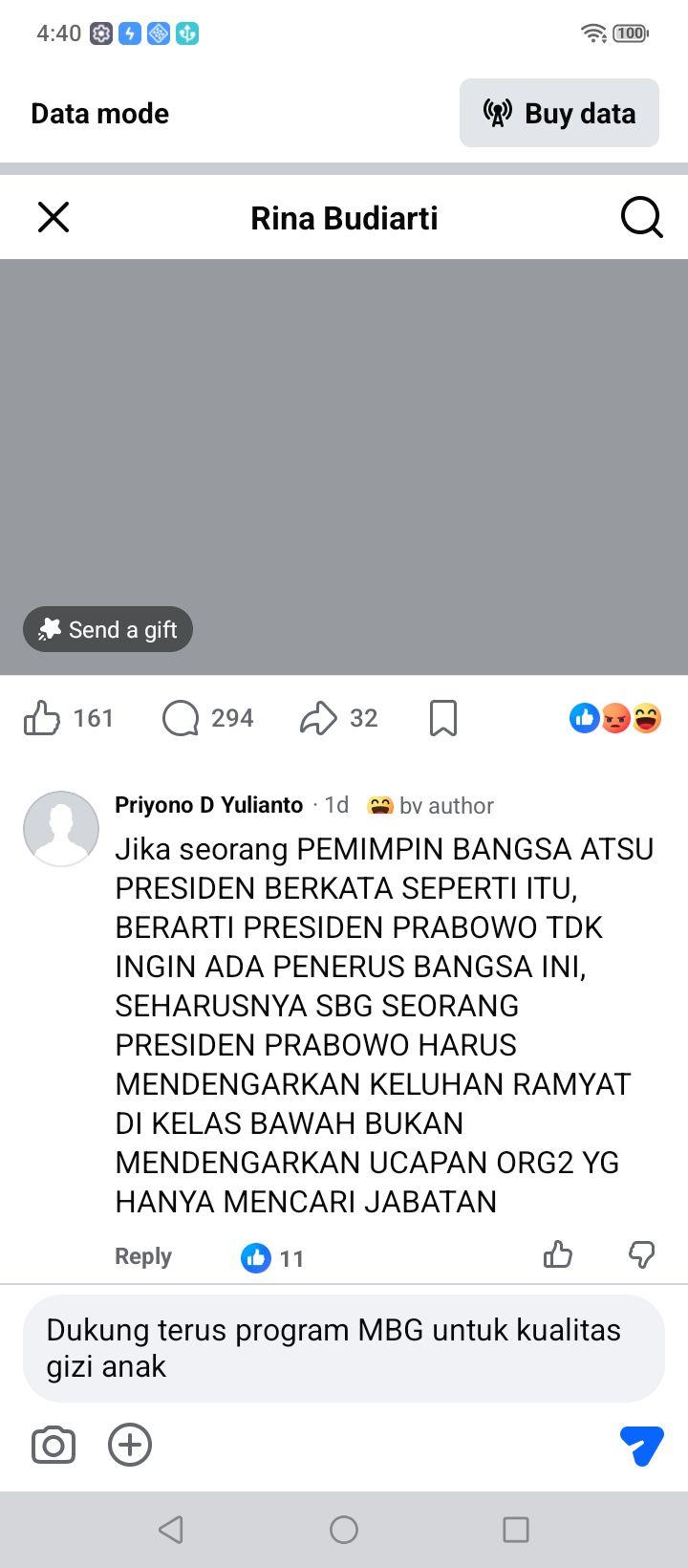This screenshot has height=1568, width=688.
Task: Bookmark this post
Action: [x=443, y=718]
